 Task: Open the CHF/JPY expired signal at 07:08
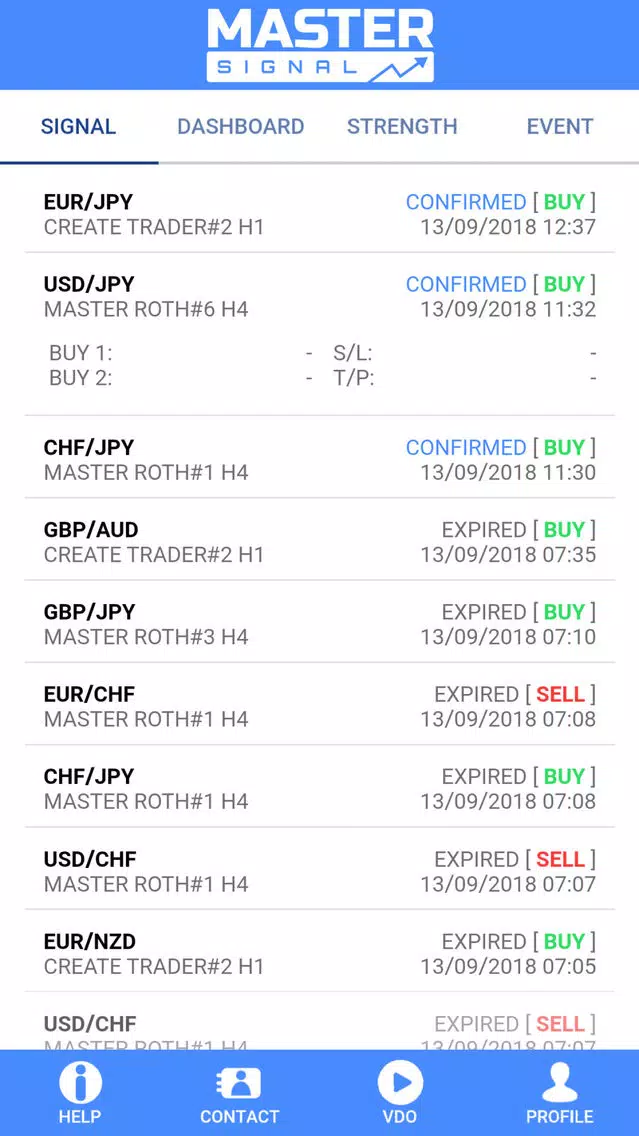[x=320, y=788]
